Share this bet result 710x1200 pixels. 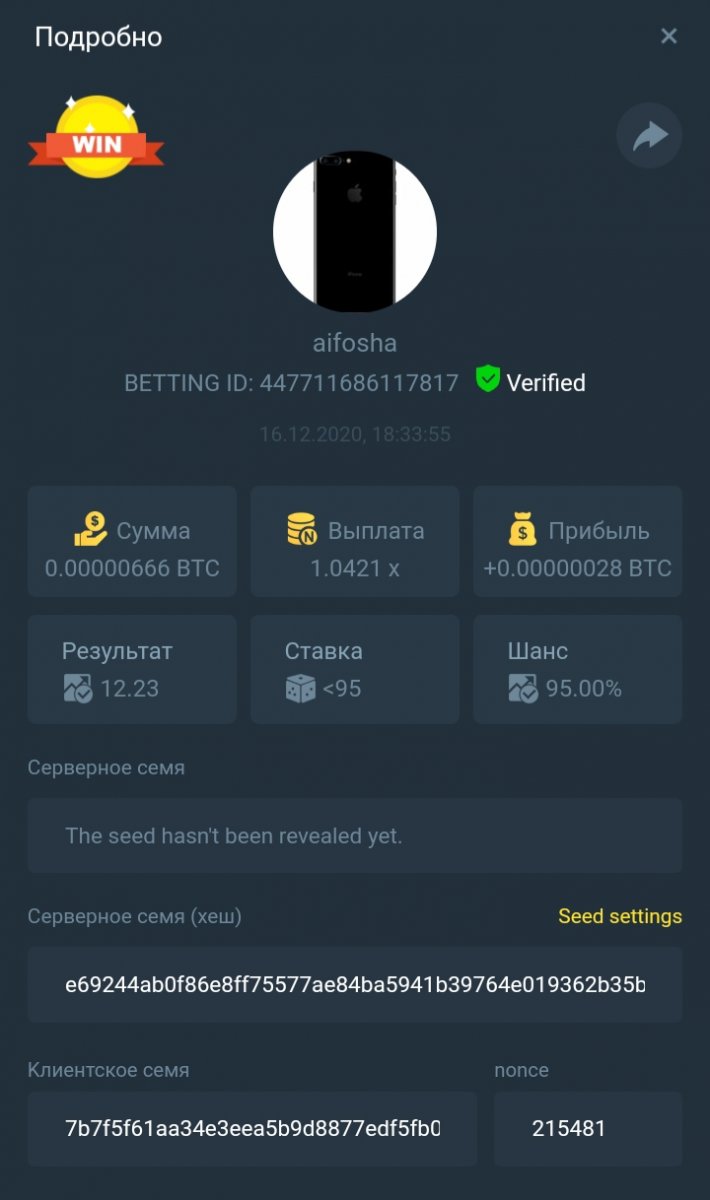tap(649, 135)
